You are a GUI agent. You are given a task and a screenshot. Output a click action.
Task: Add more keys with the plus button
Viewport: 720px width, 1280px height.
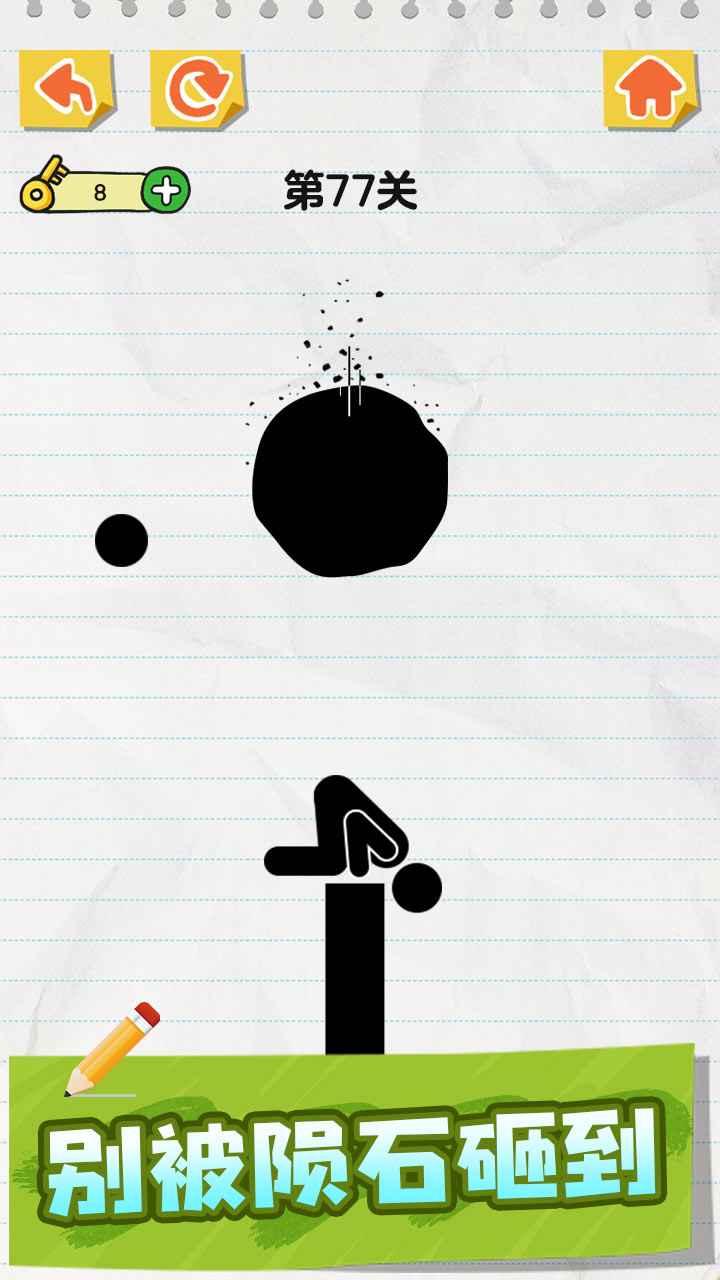[x=165, y=189]
